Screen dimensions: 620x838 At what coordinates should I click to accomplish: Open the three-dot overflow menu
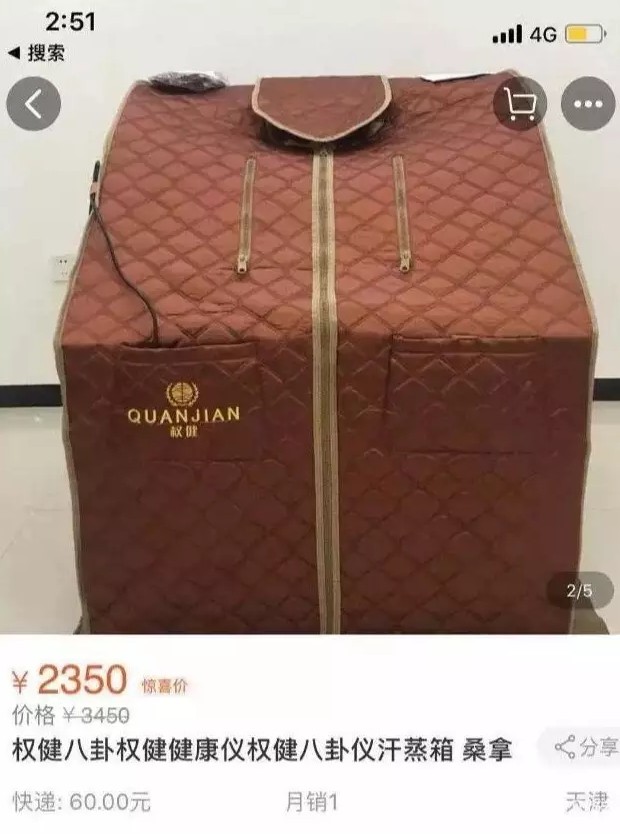(x=587, y=104)
